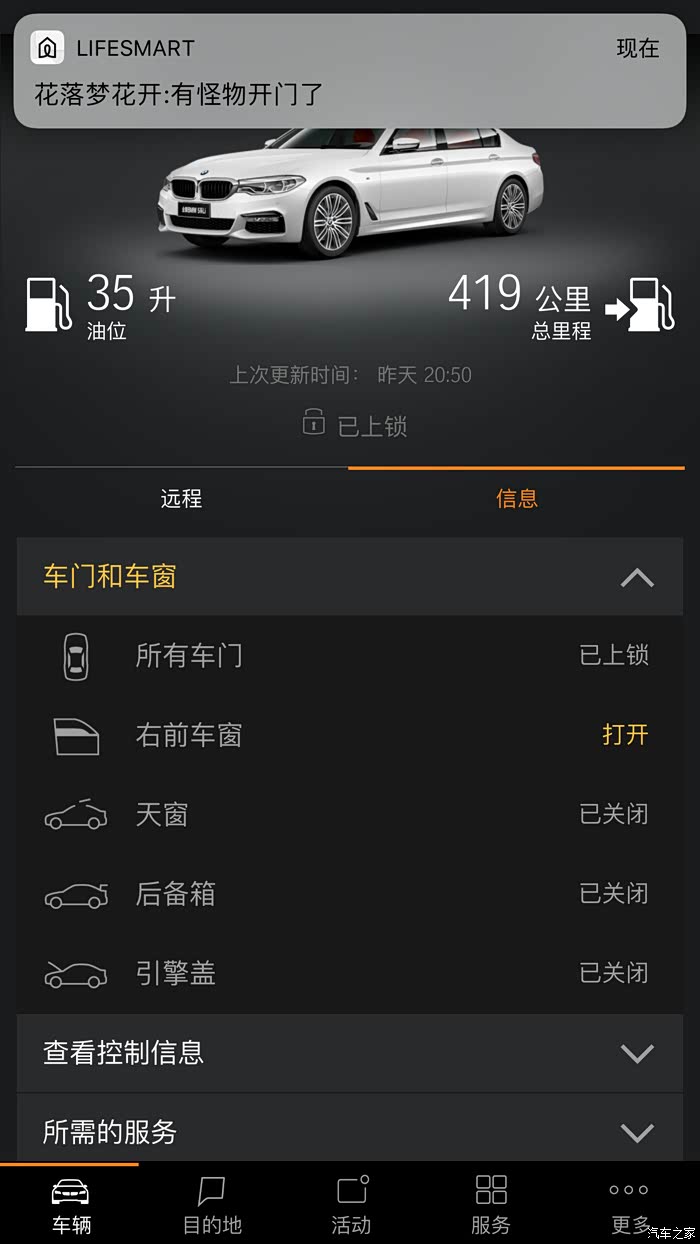Image resolution: width=700 pixels, height=1244 pixels.
Task: Switch to the 服务 tab
Action: coord(491,1204)
